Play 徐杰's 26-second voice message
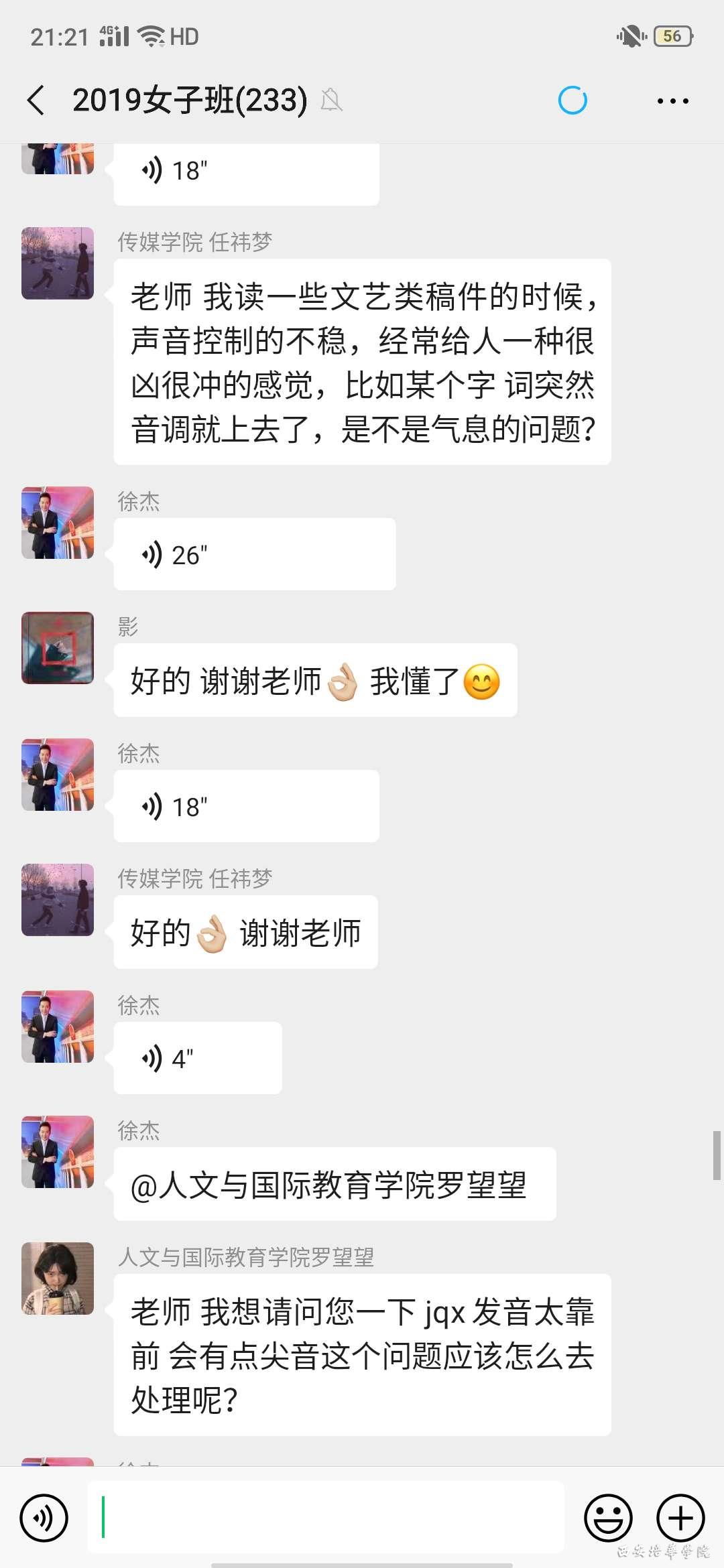 (x=254, y=555)
